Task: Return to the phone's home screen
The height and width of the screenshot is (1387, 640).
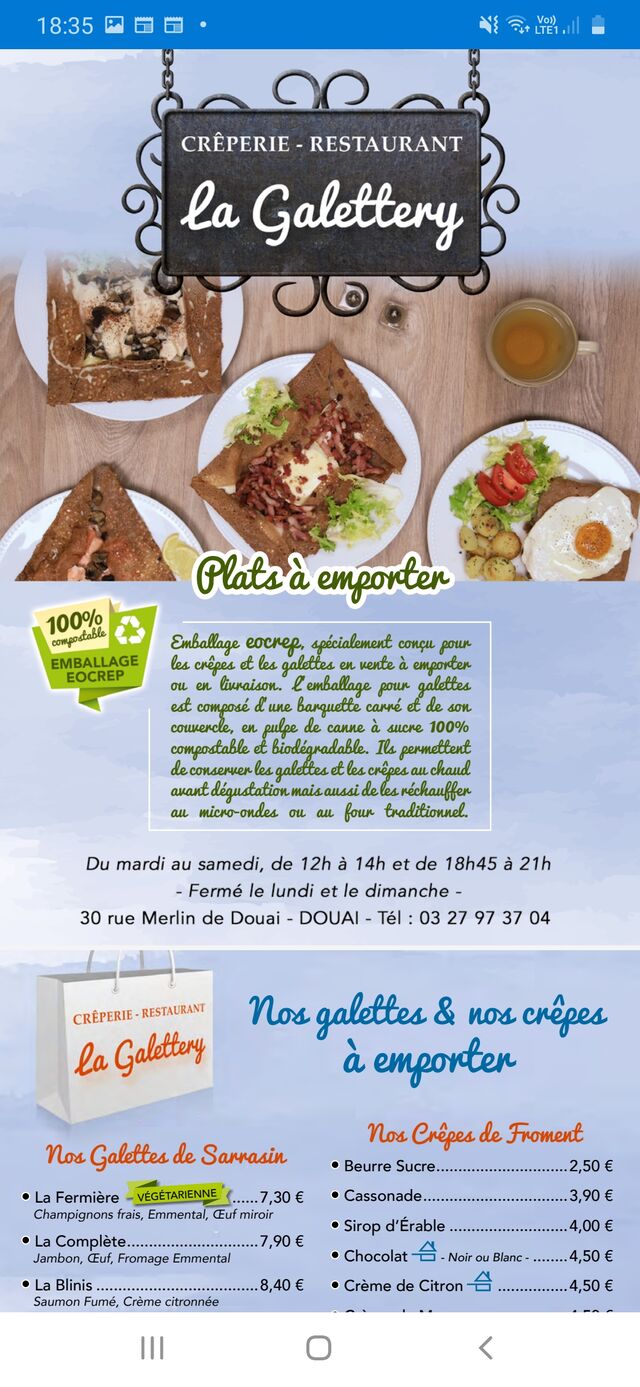Action: (x=319, y=1347)
